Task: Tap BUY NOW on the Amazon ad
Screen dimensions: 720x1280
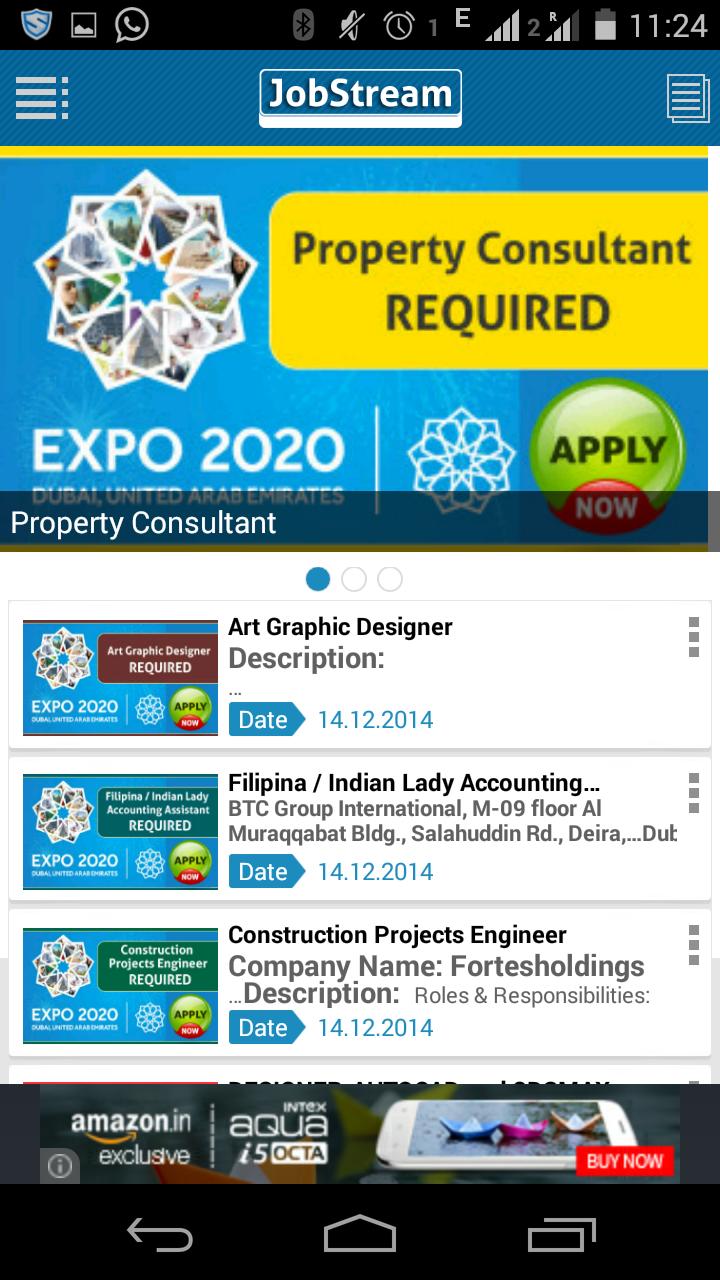Action: 626,1162
